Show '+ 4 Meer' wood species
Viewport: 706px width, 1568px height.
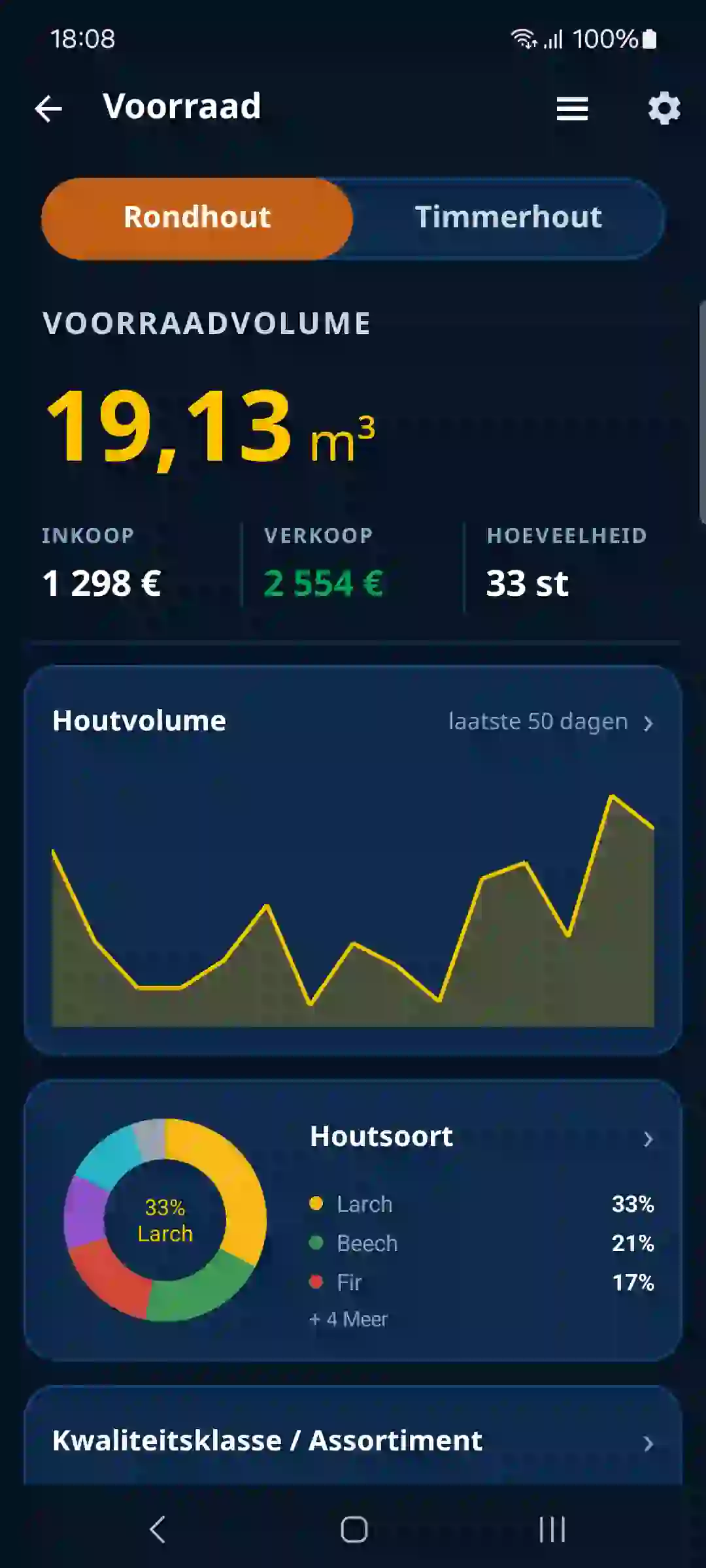(348, 1320)
